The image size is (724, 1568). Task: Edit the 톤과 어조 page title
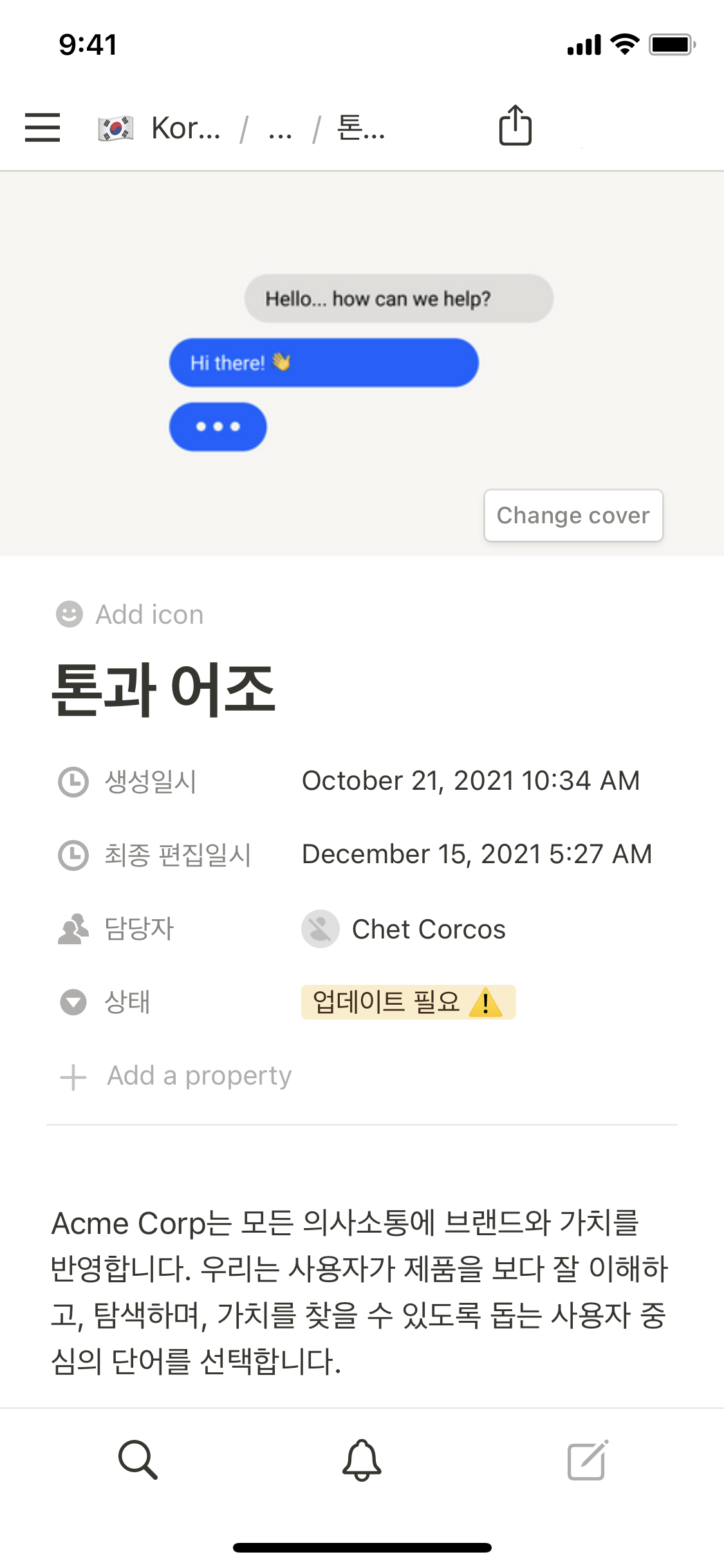pos(163,689)
